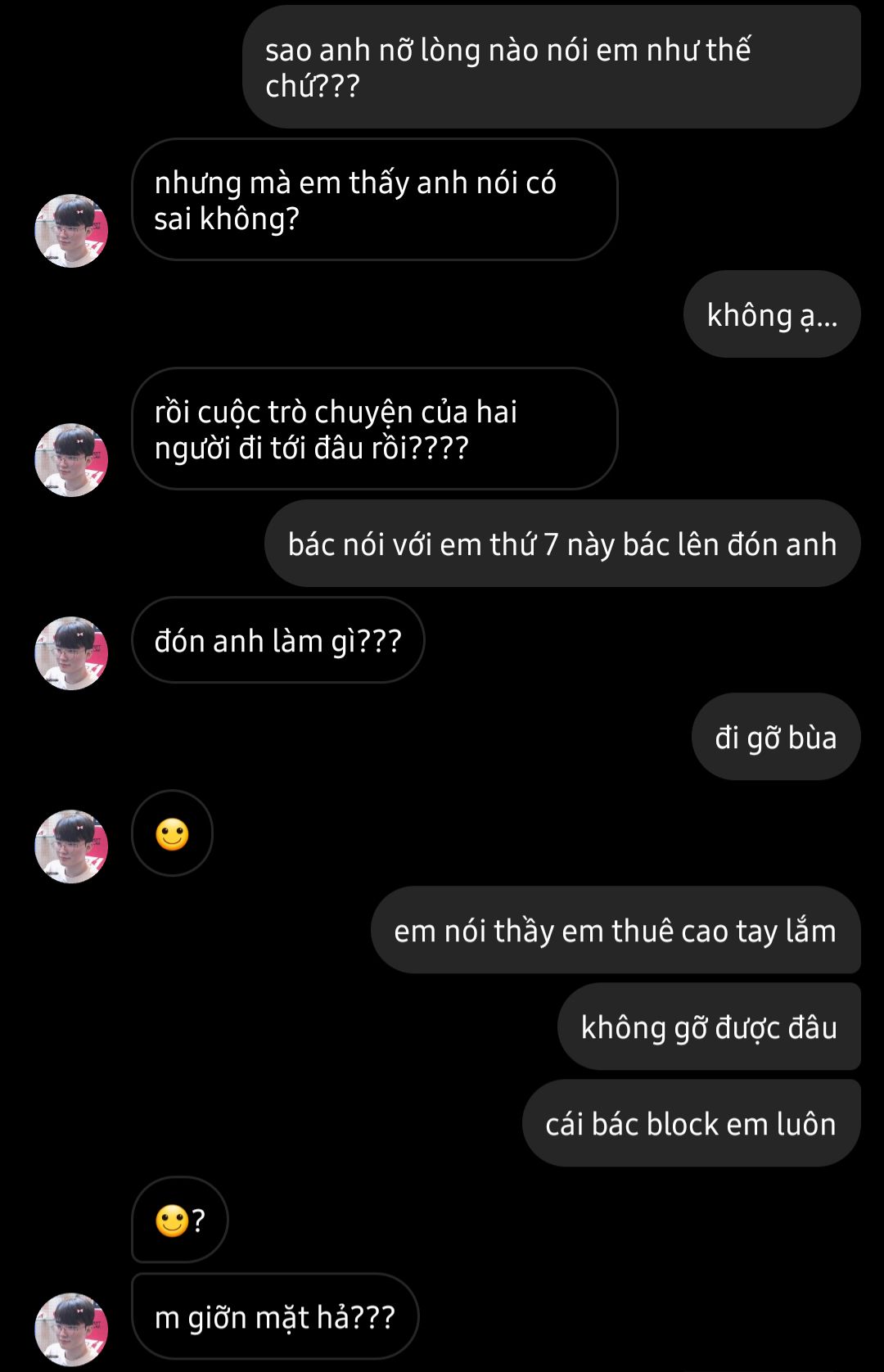Open sender's avatar beside "nhưng mà em thấy" message
Image resolution: width=884 pixels, height=1372 pixels.
coord(71,231)
